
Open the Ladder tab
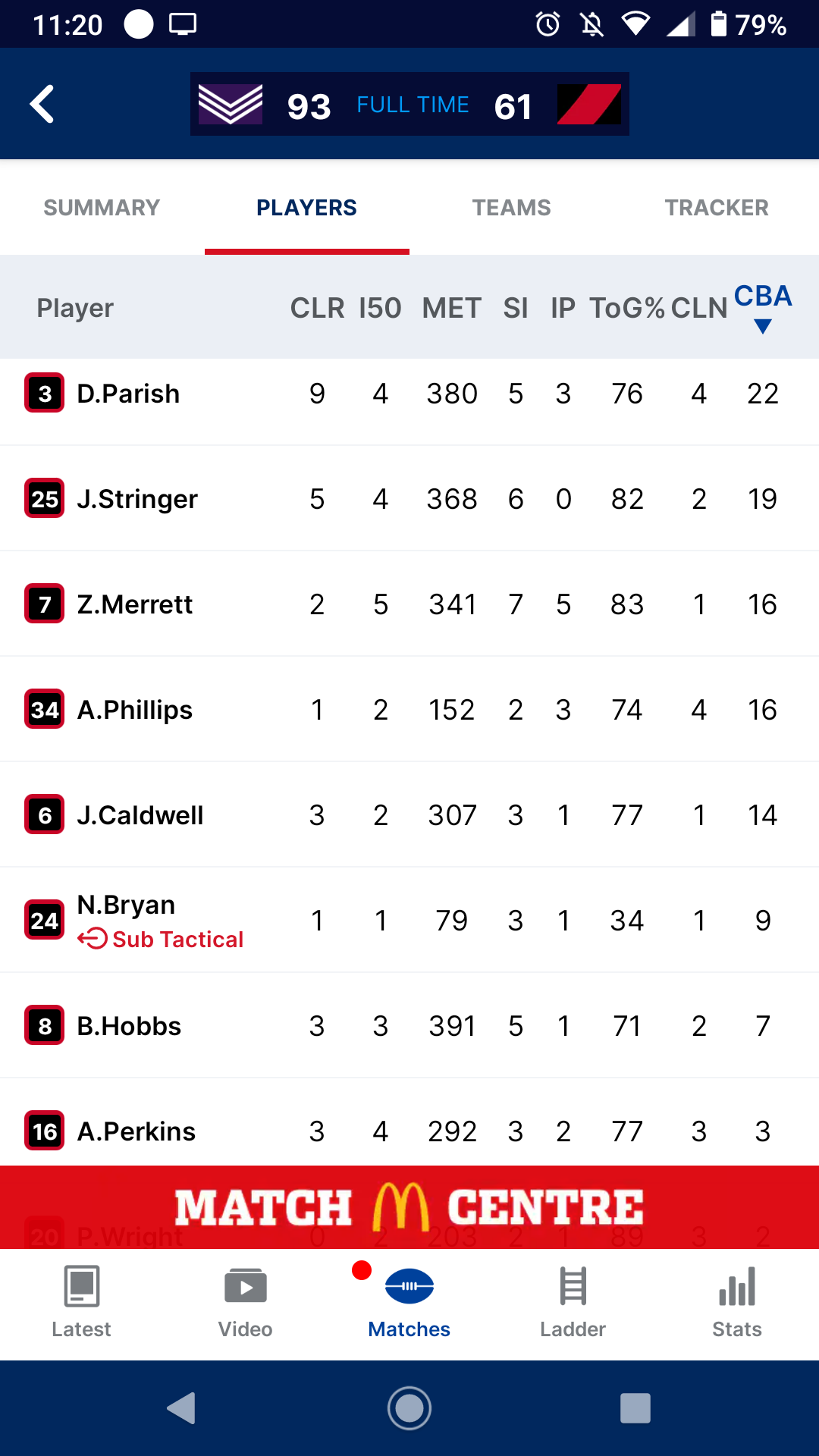tap(573, 1303)
